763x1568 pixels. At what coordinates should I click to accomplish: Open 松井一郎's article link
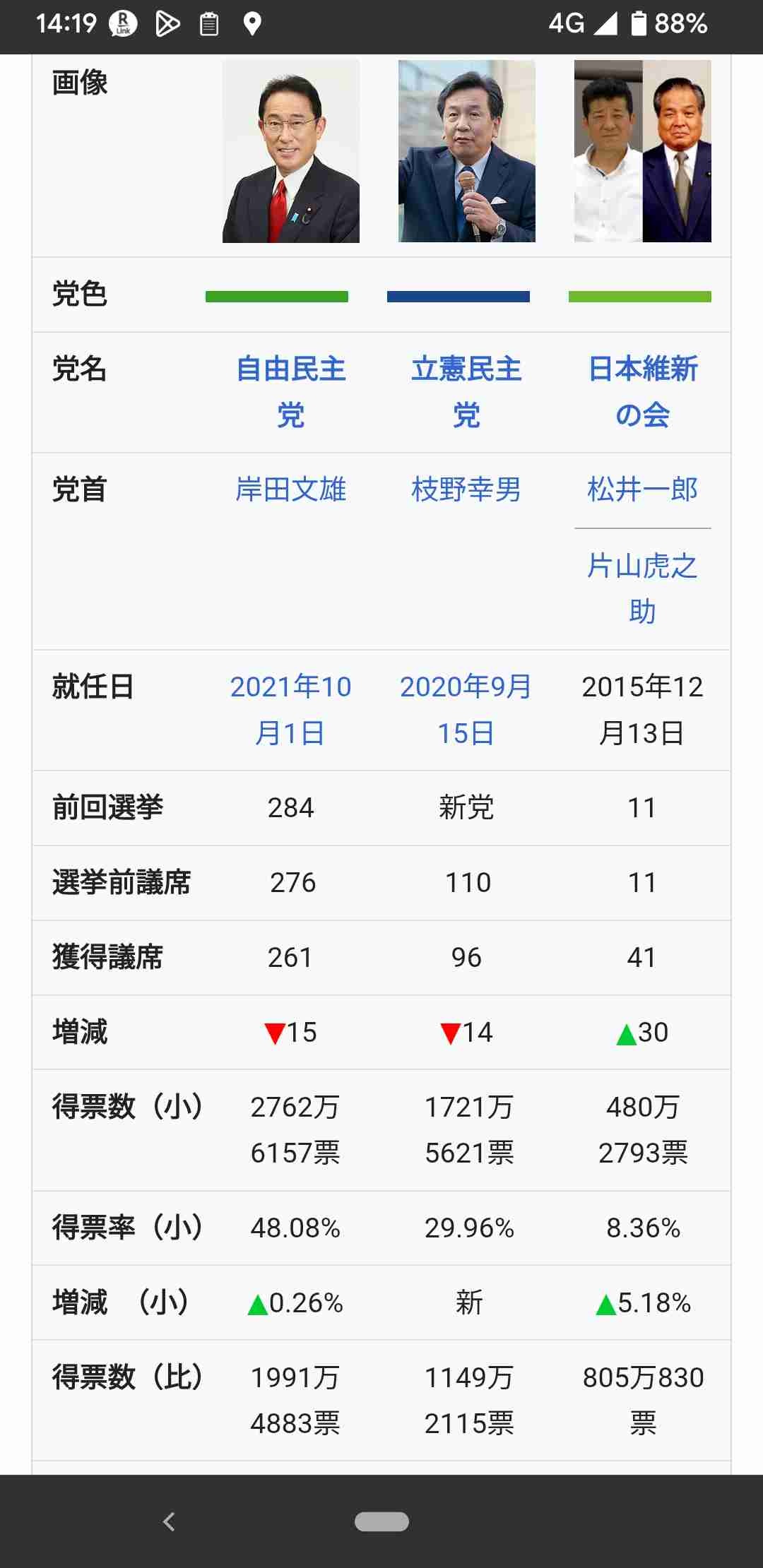tap(642, 489)
